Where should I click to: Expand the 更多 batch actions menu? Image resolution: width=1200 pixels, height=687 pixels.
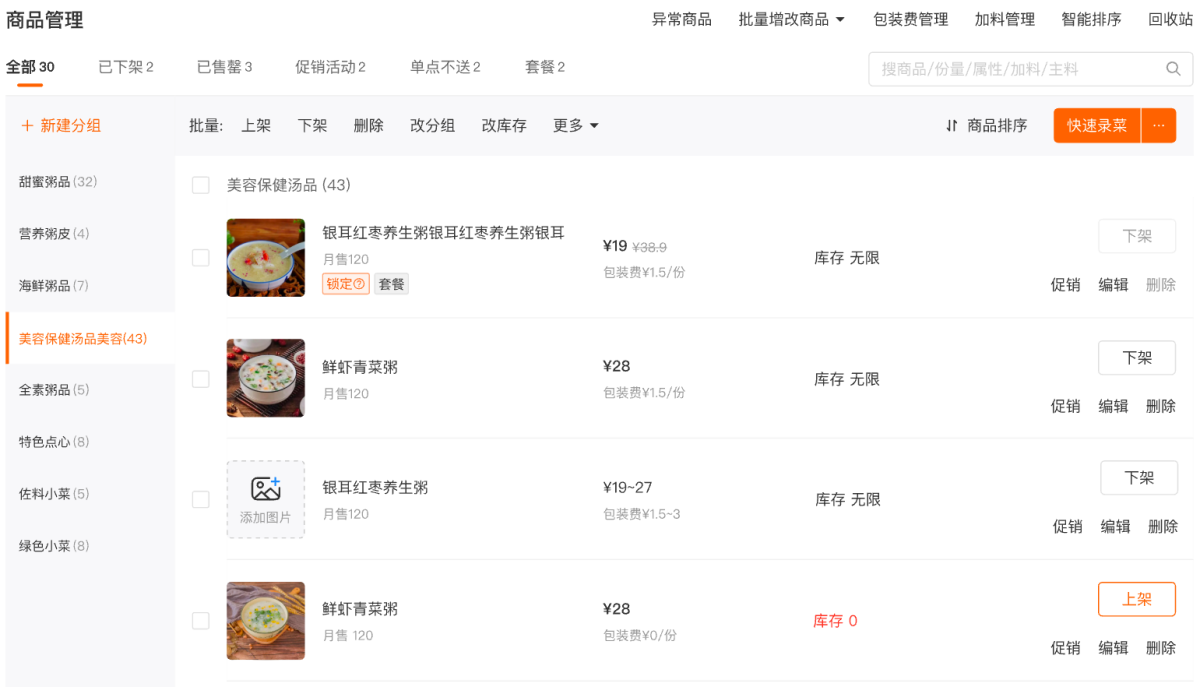pos(576,126)
